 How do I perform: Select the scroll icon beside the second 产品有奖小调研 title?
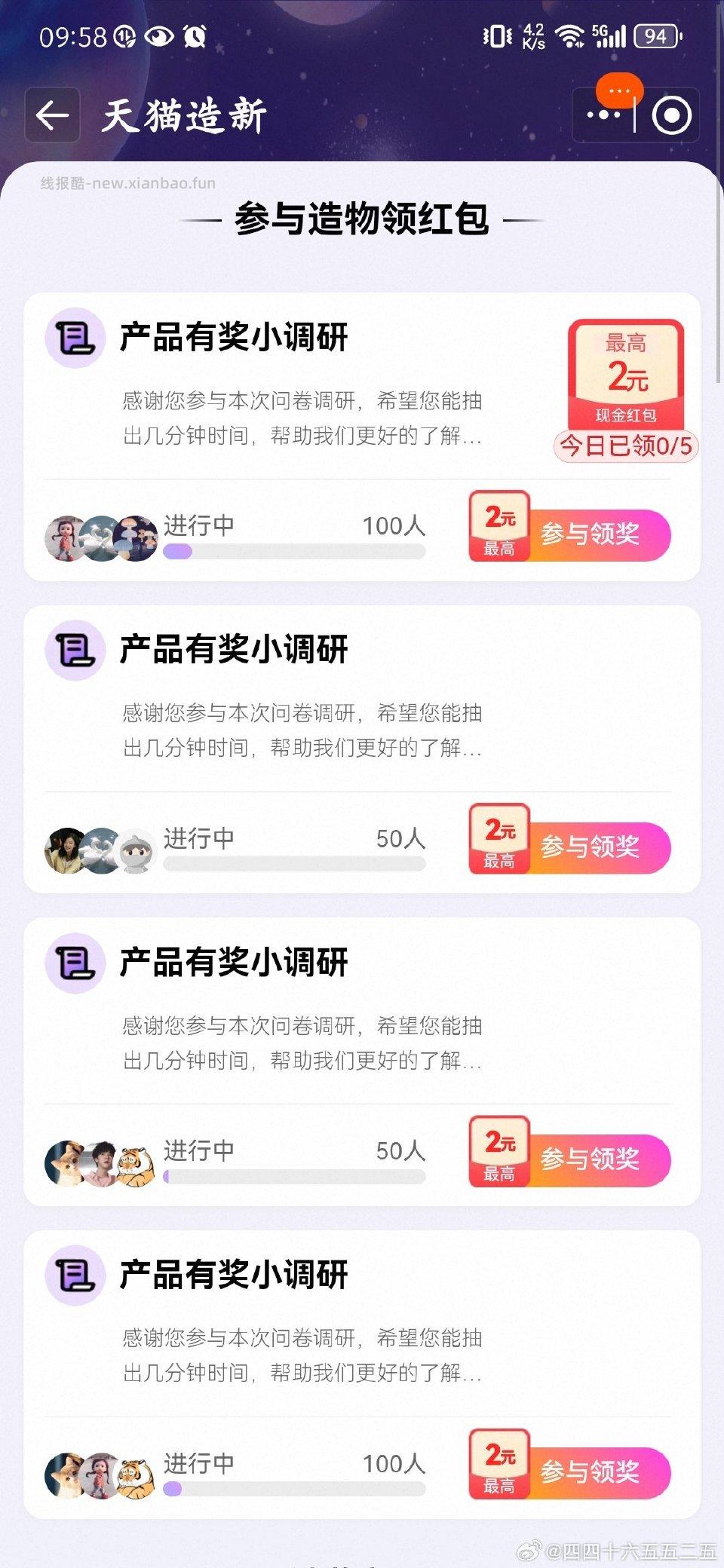75,651
